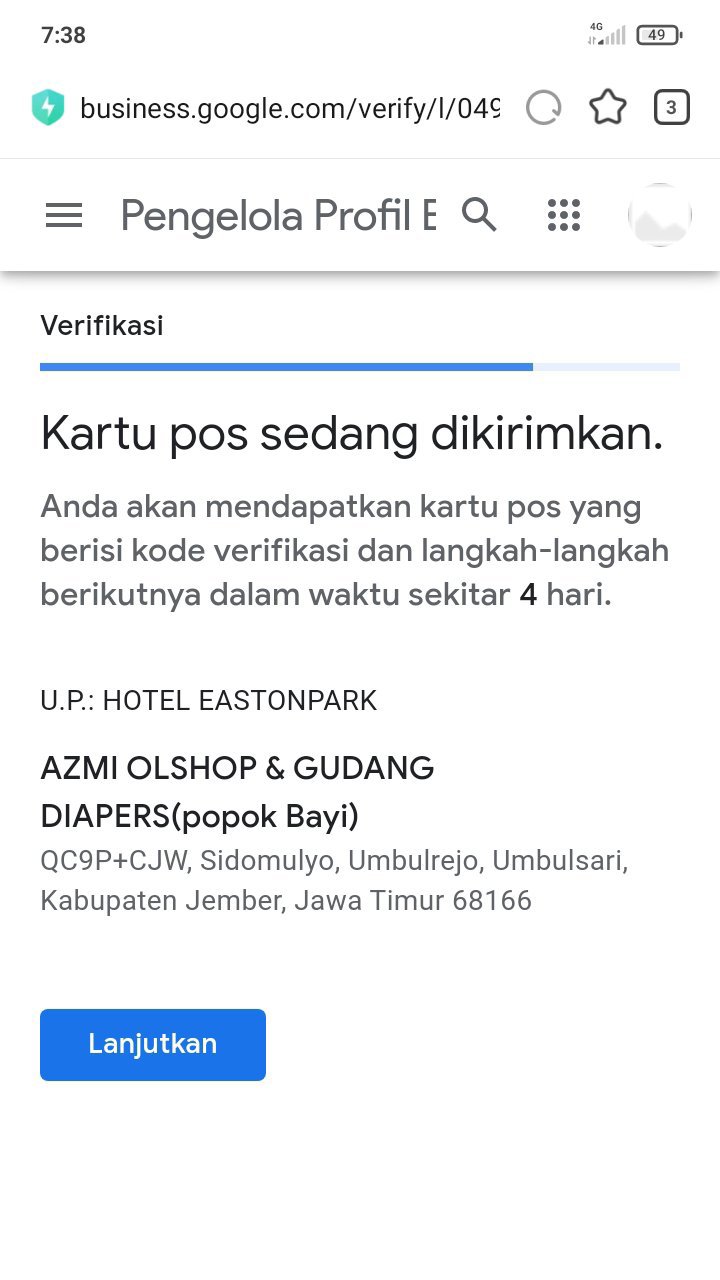This screenshot has height=1280, width=720.
Task: Tap the browser URL address bar
Action: coord(290,108)
